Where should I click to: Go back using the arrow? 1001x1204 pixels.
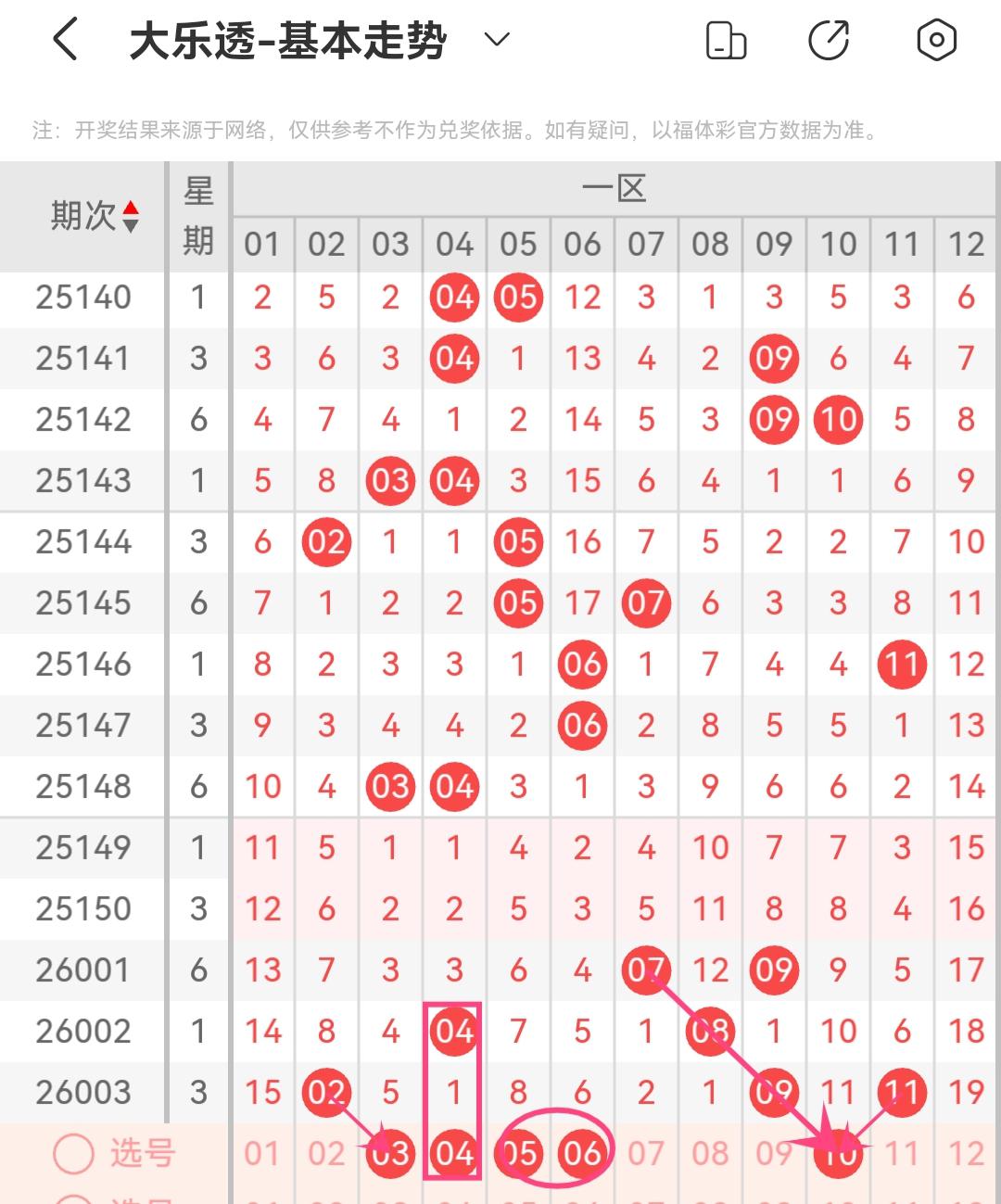[x=65, y=40]
